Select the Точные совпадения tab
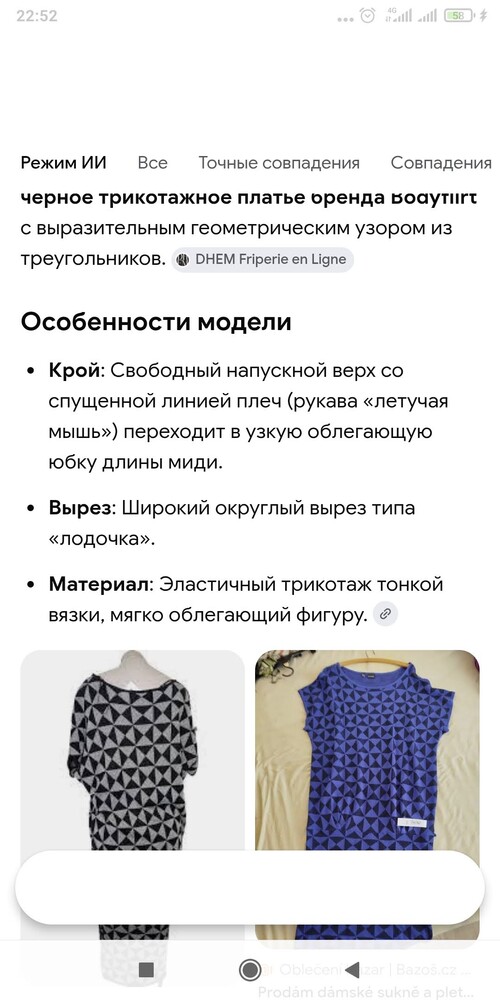 [279, 163]
